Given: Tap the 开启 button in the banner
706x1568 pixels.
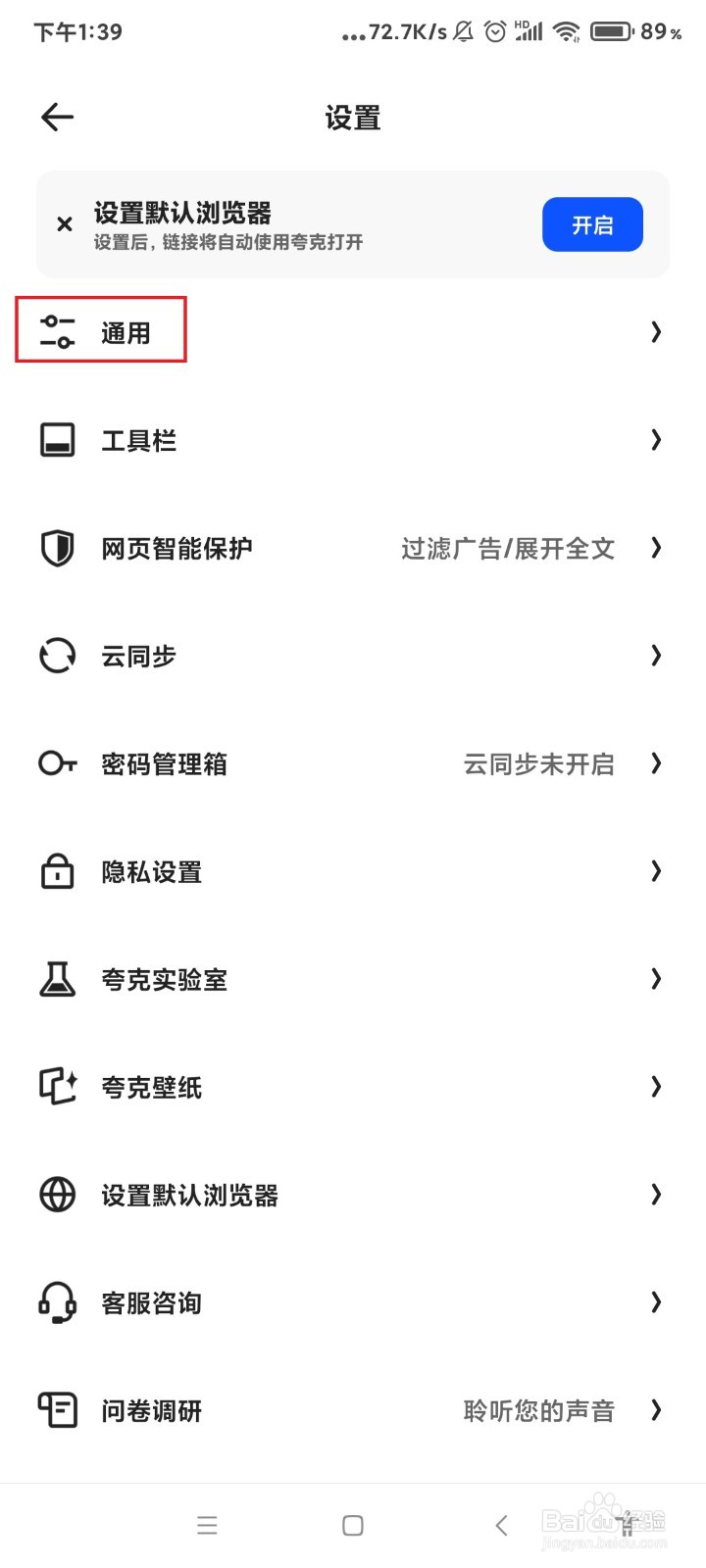Looking at the screenshot, I should click(592, 224).
